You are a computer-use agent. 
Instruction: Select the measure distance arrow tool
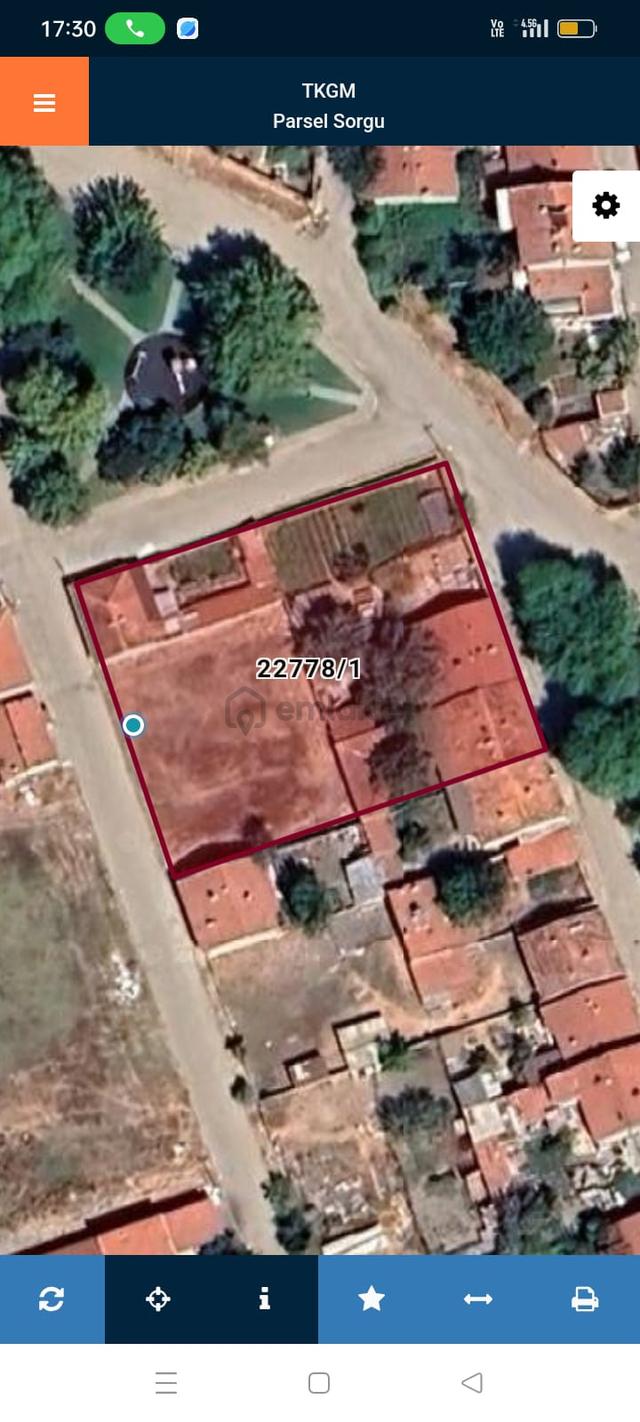pyautogui.click(x=478, y=1299)
